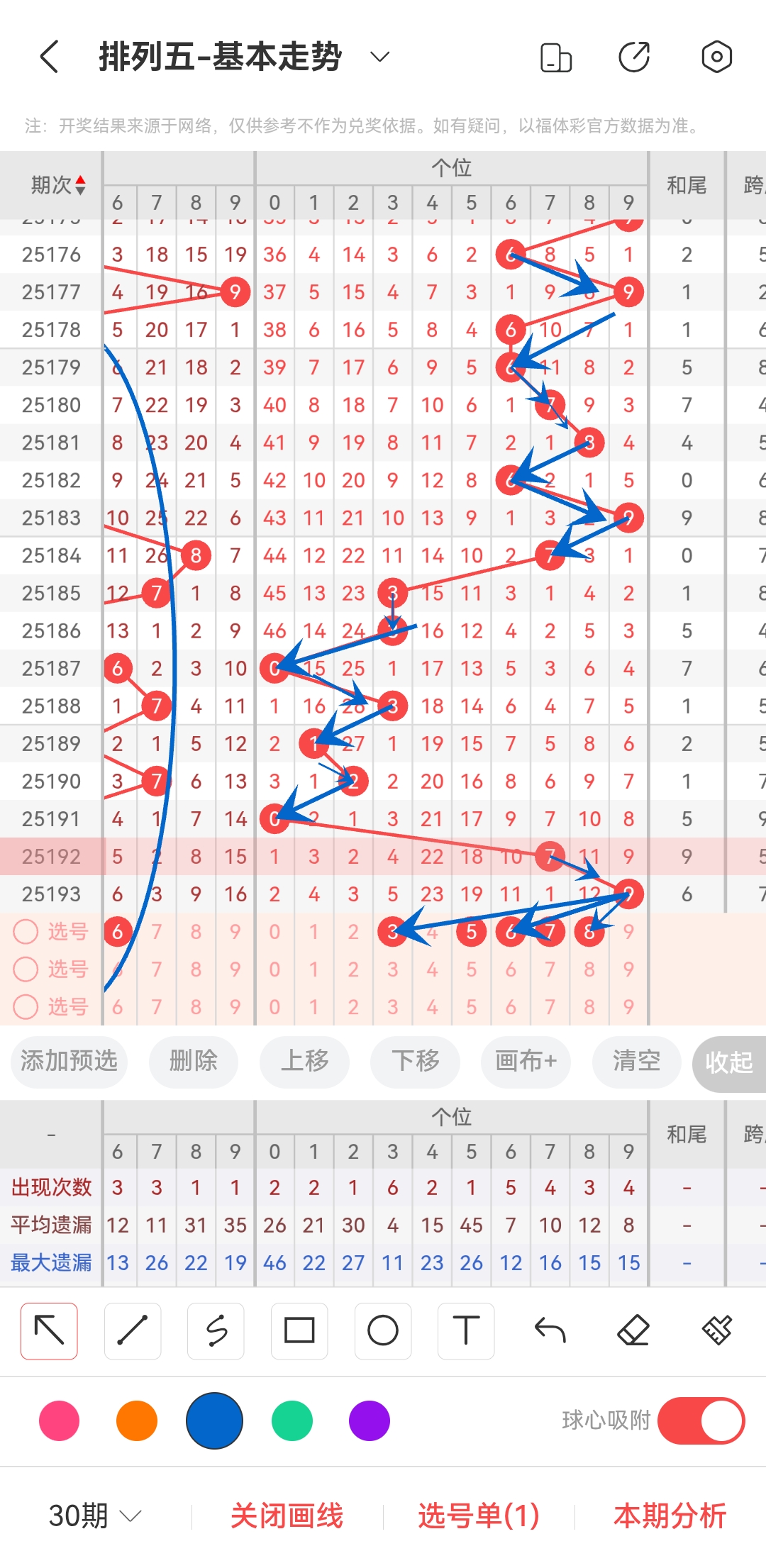
Task: Expand canvas with 画布+
Action: [526, 1061]
